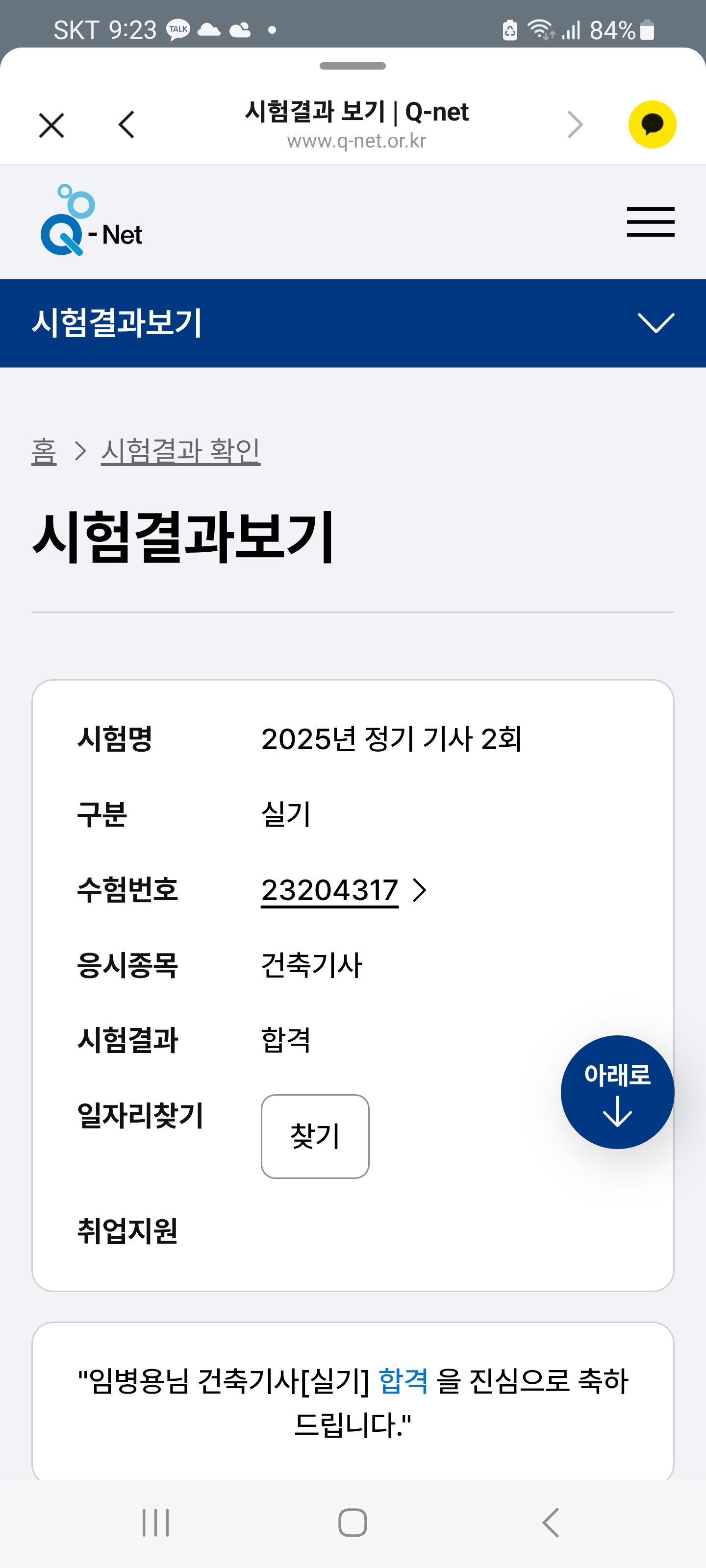706x1568 pixels.
Task: Expand the 시험결과보기 dropdown bar
Action: [x=655, y=322]
